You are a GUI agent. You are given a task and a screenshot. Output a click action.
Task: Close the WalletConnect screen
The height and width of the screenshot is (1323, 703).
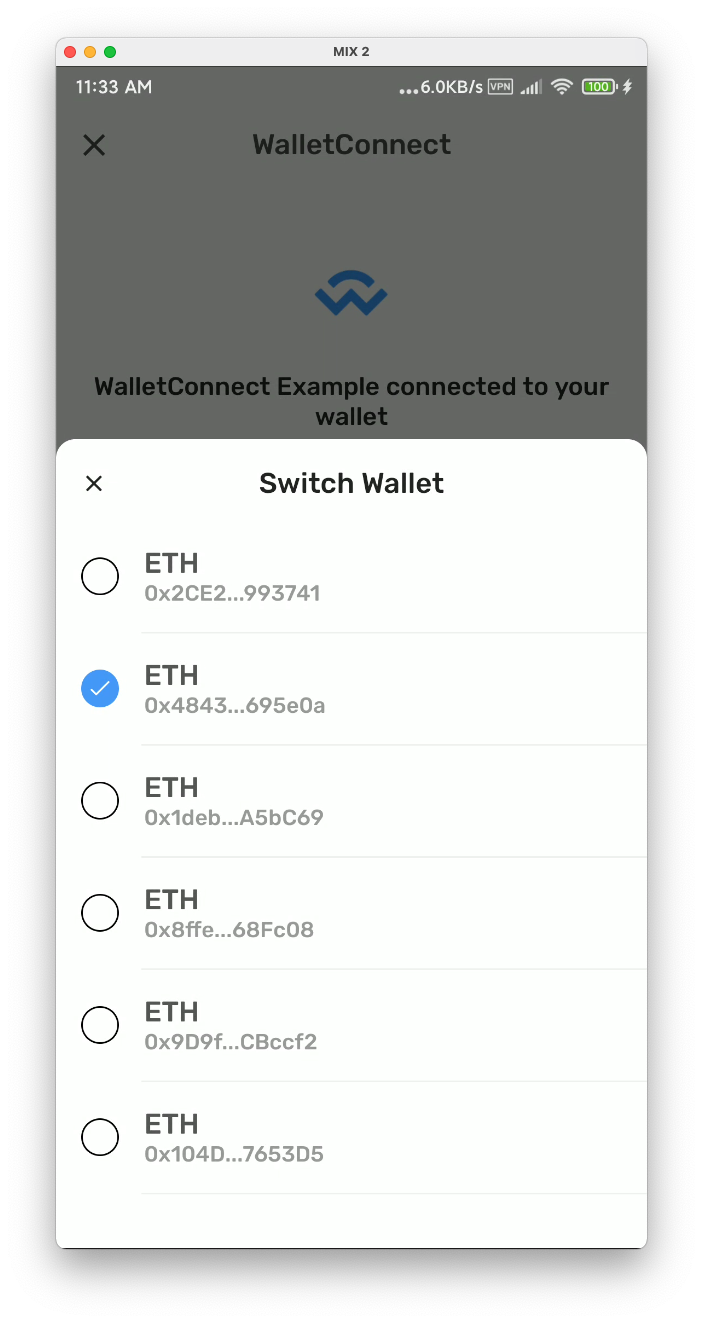click(x=94, y=146)
